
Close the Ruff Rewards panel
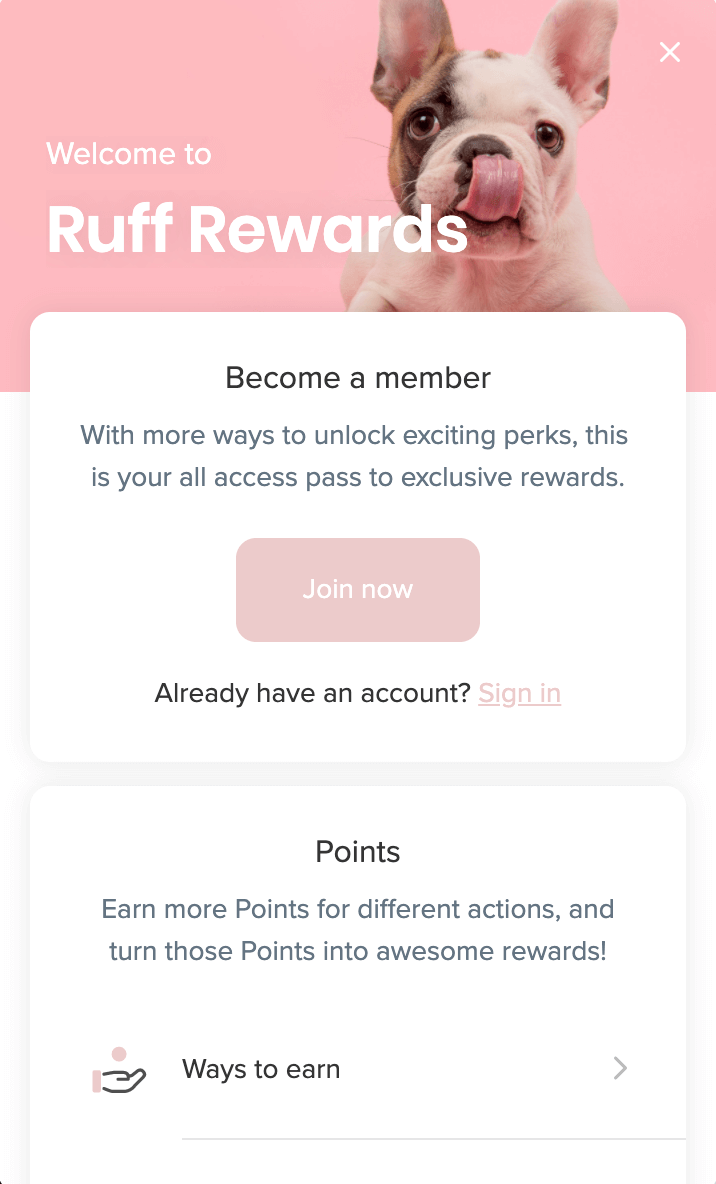[669, 52]
